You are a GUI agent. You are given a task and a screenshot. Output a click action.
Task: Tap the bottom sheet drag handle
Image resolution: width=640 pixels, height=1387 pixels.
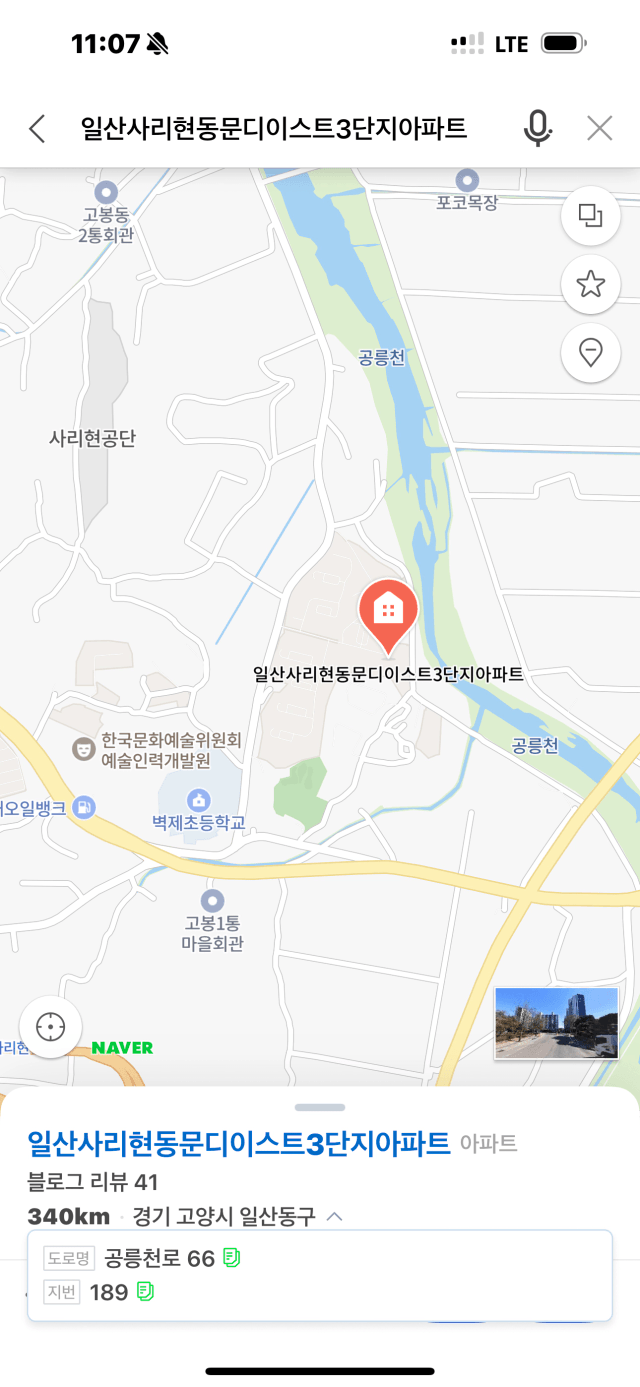(x=320, y=1107)
